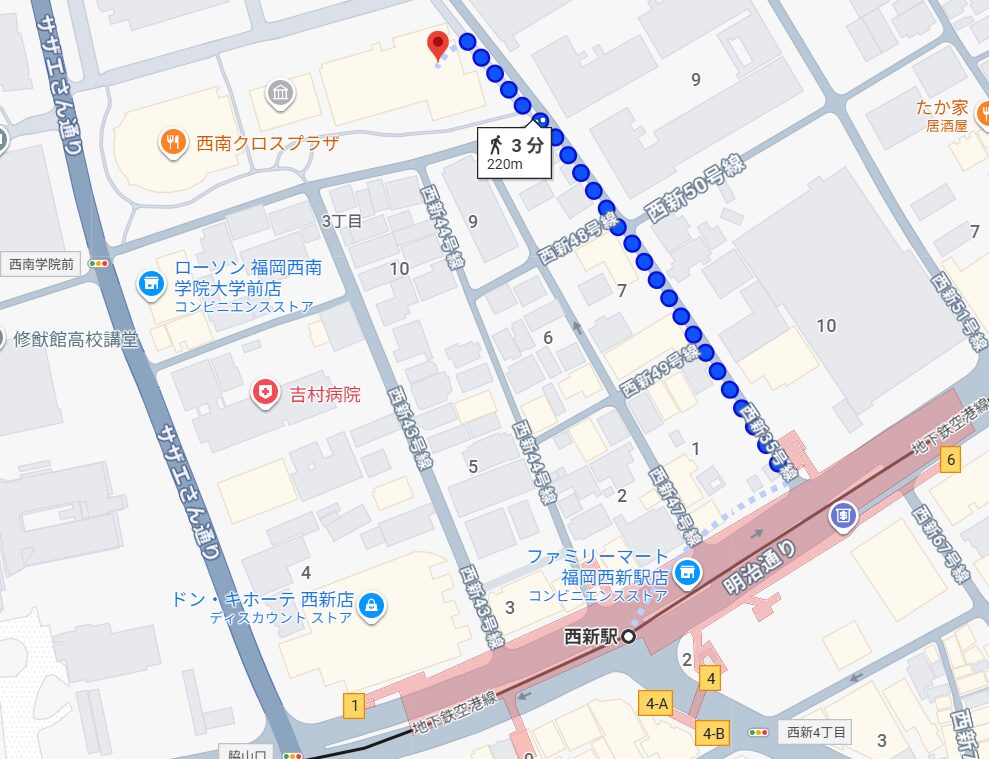The width and height of the screenshot is (989, 759).
Task: Tap the 3分 walking route label
Action: (516, 152)
